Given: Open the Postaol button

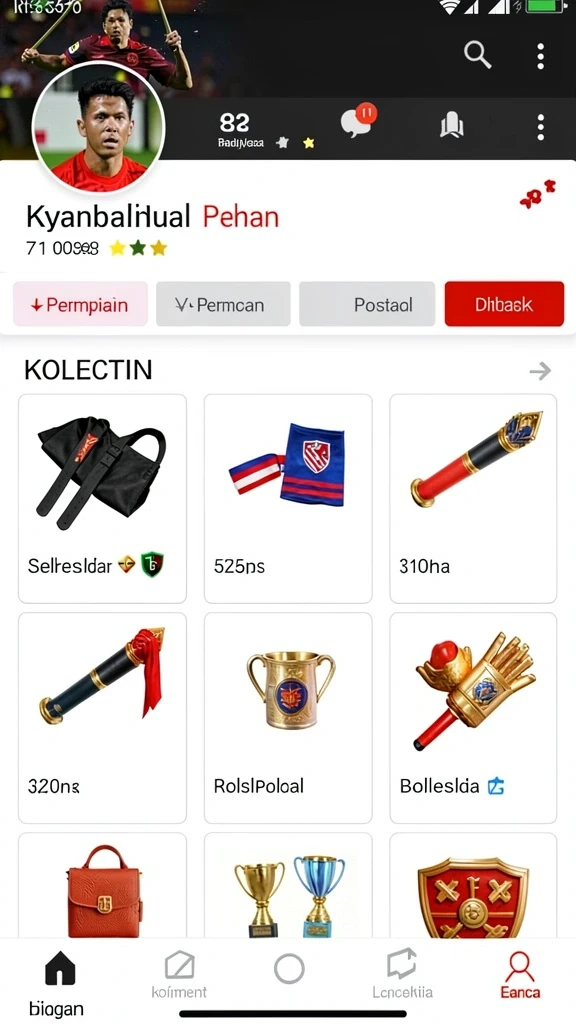Looking at the screenshot, I should coord(367,304).
